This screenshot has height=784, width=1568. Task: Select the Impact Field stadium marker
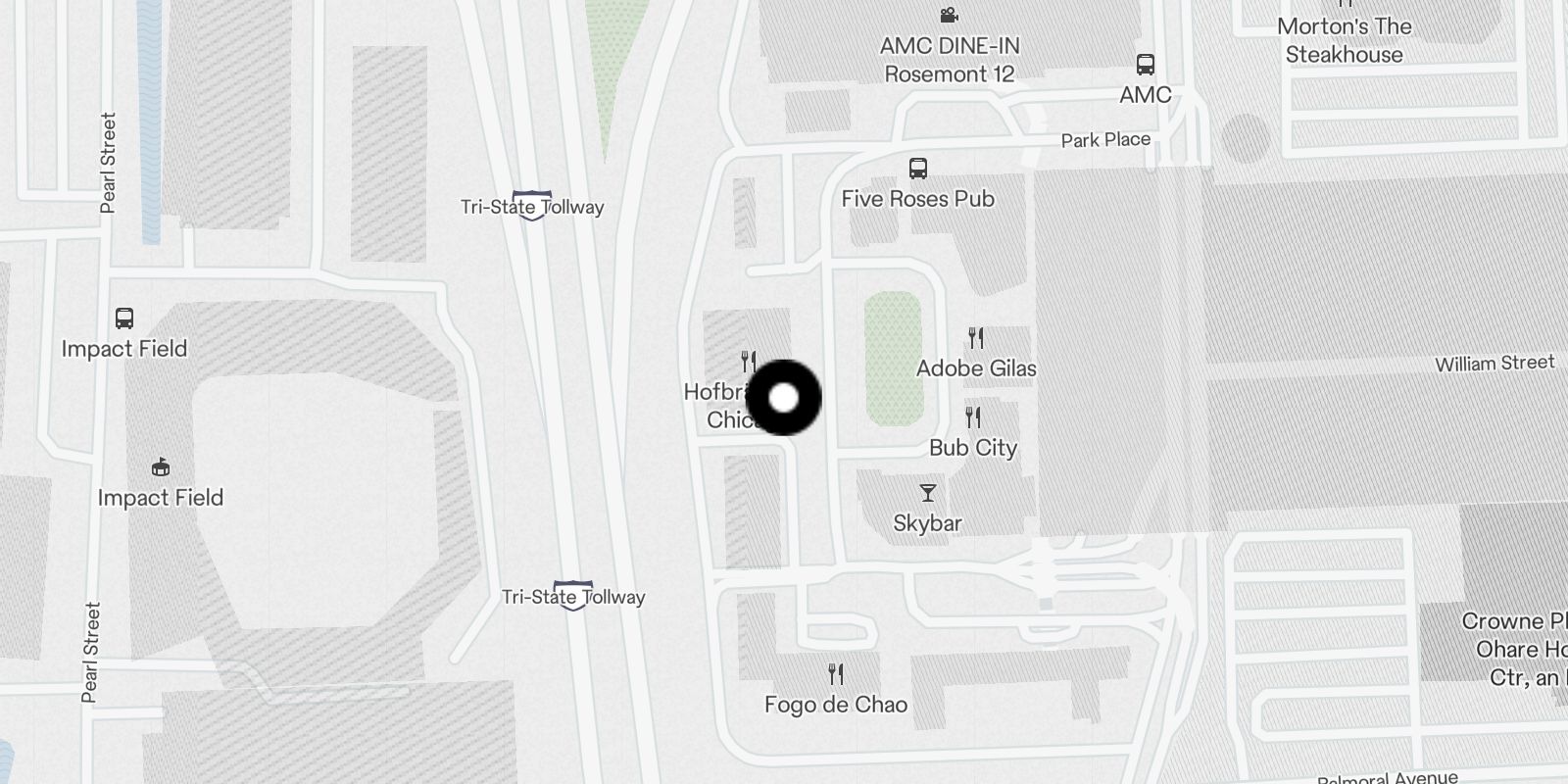coord(161,467)
